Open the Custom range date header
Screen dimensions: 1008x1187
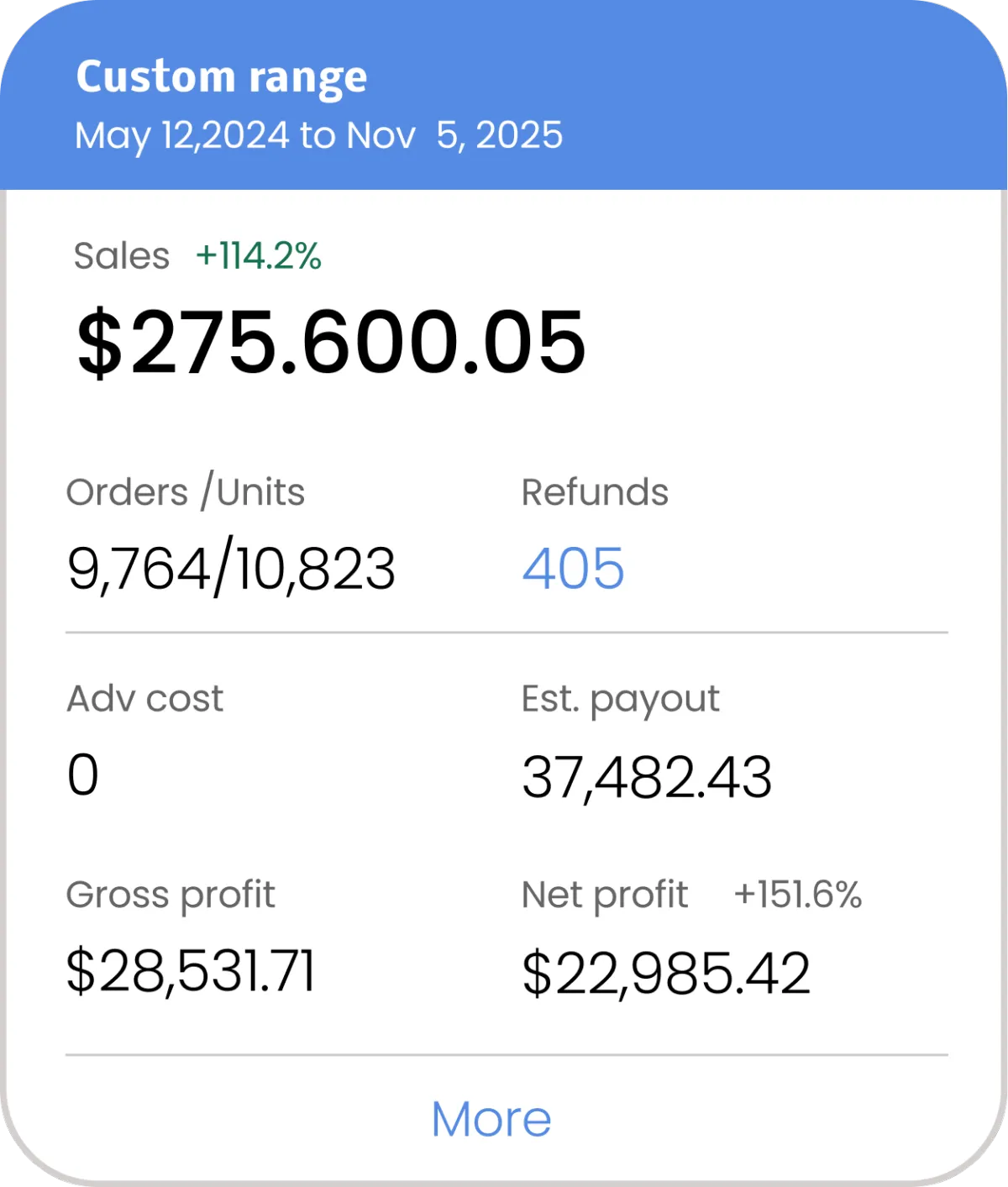(319, 105)
